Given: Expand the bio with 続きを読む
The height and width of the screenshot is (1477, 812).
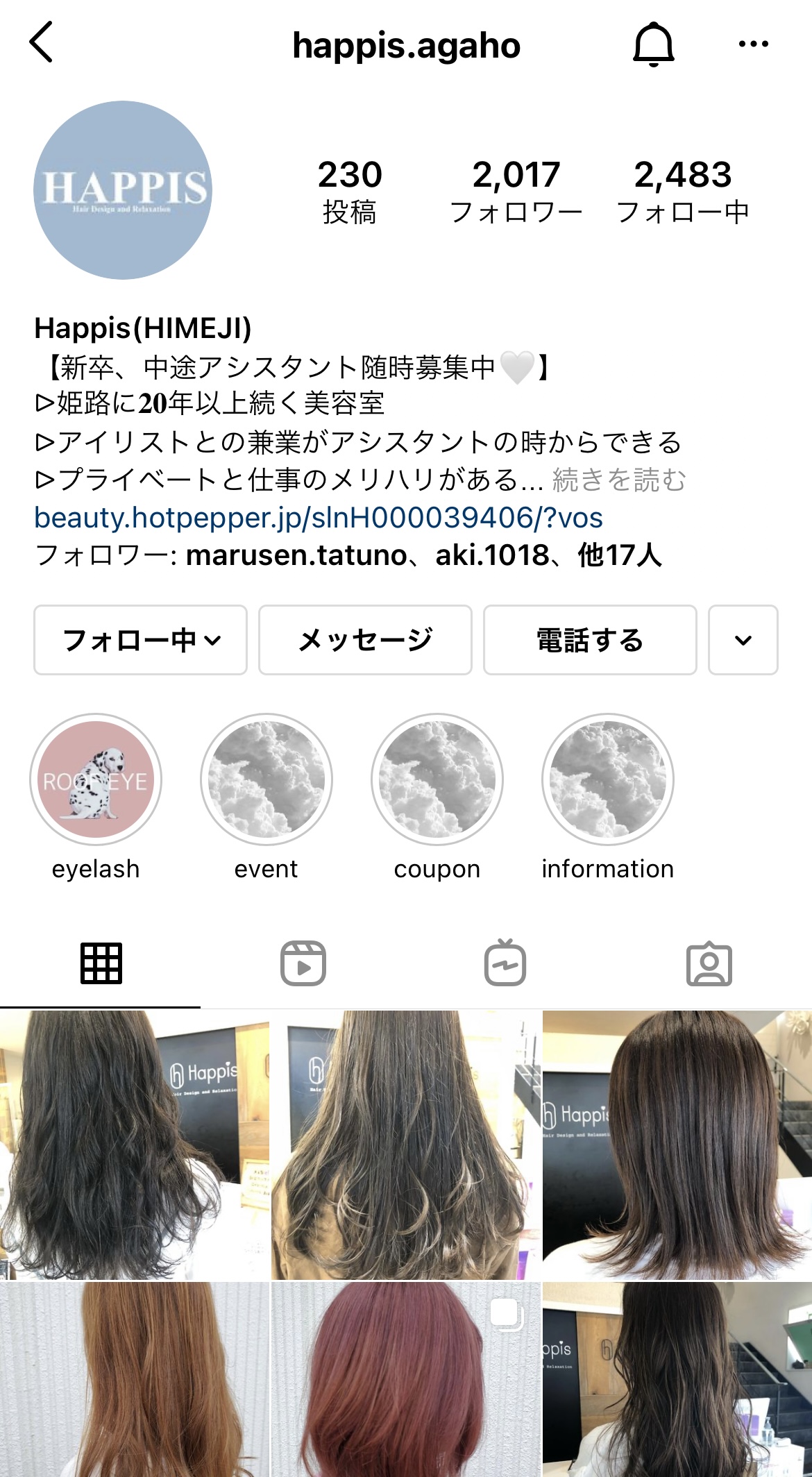Looking at the screenshot, I should [x=619, y=480].
